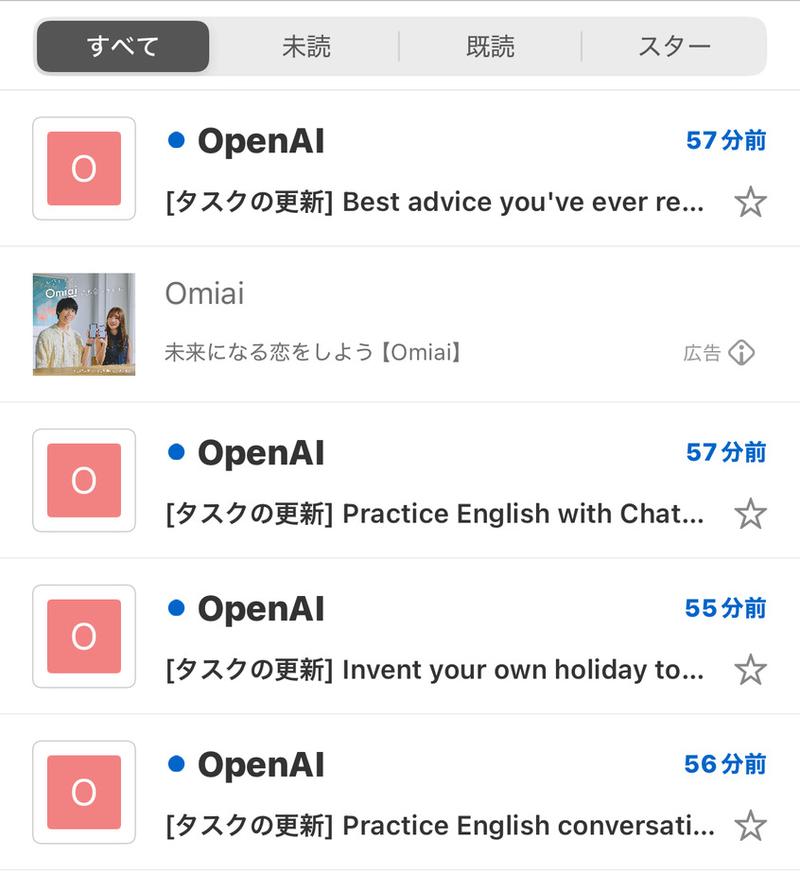Star the Practice English conversation email
800x878 pixels.
750,826
